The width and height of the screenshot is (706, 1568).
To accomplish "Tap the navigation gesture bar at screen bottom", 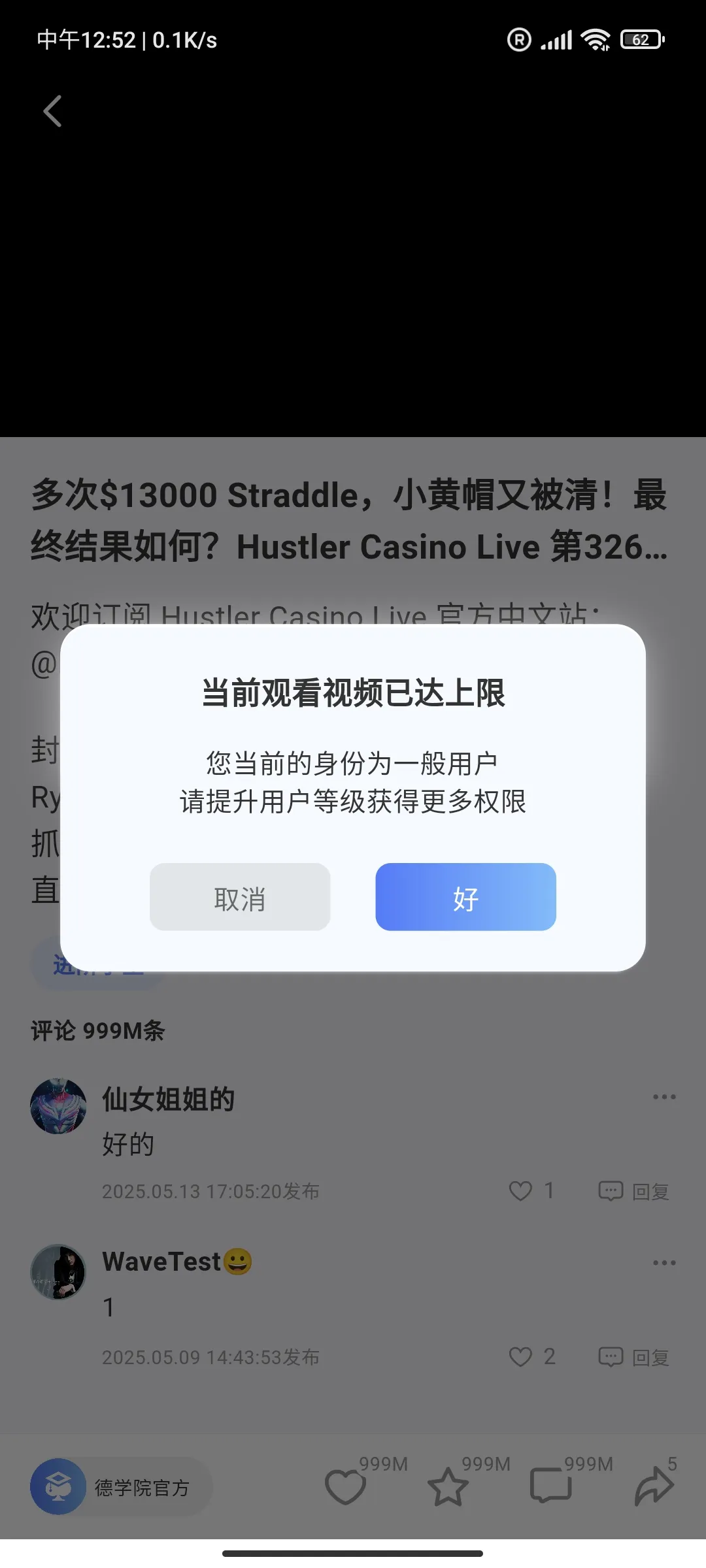I will click(x=353, y=1554).
